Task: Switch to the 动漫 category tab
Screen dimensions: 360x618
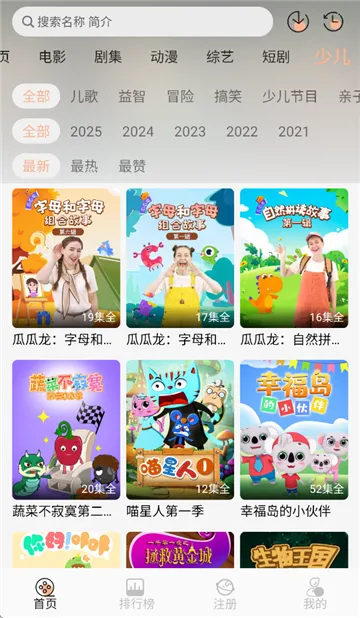Action: point(164,57)
